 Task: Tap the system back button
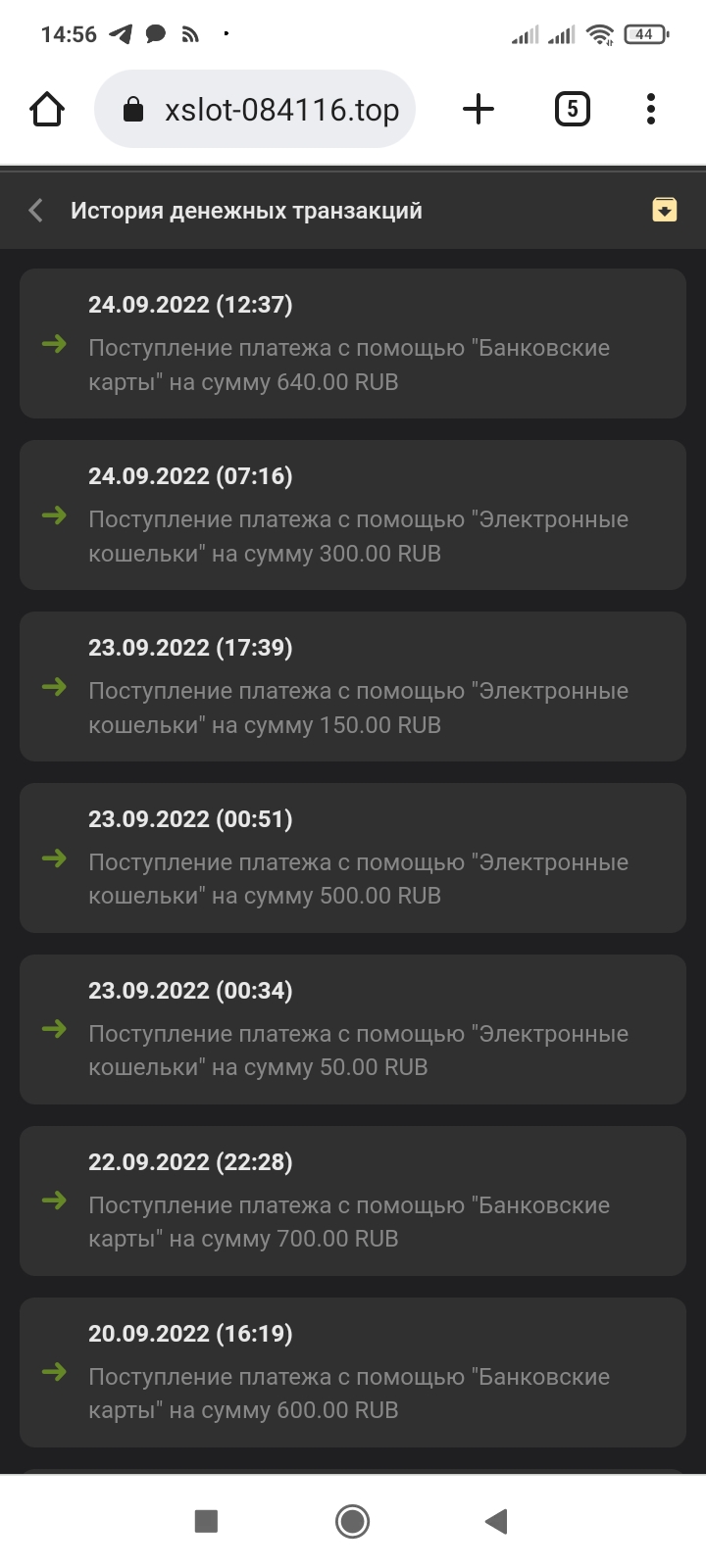(496, 1521)
